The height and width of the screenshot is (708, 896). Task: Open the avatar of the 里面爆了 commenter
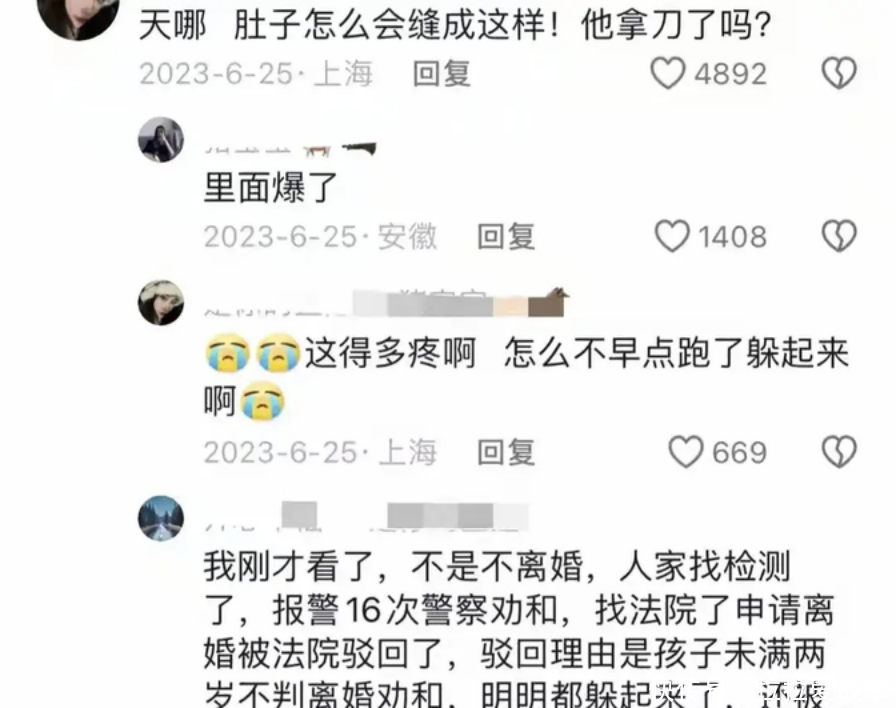click(161, 140)
